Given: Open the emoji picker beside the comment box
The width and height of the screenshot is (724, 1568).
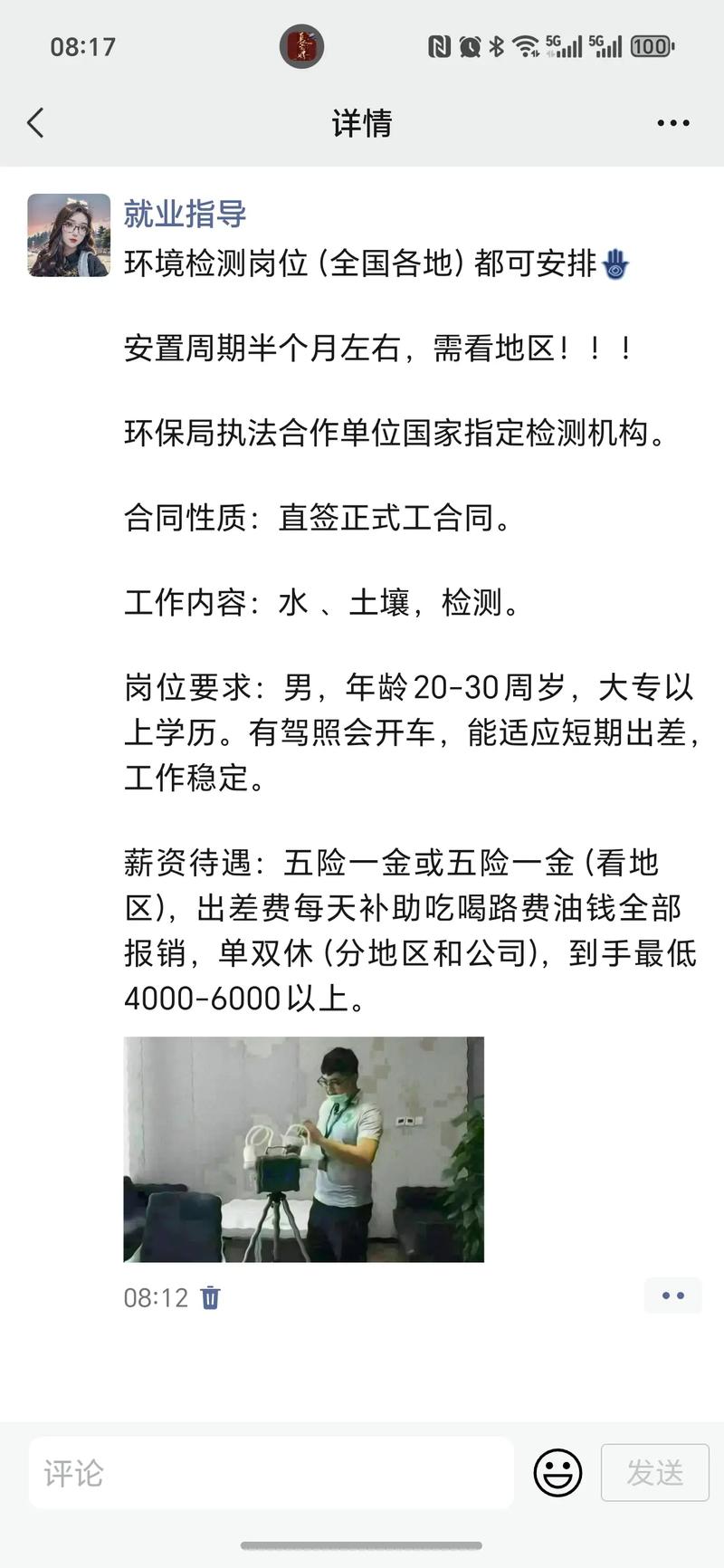Looking at the screenshot, I should 557,1472.
